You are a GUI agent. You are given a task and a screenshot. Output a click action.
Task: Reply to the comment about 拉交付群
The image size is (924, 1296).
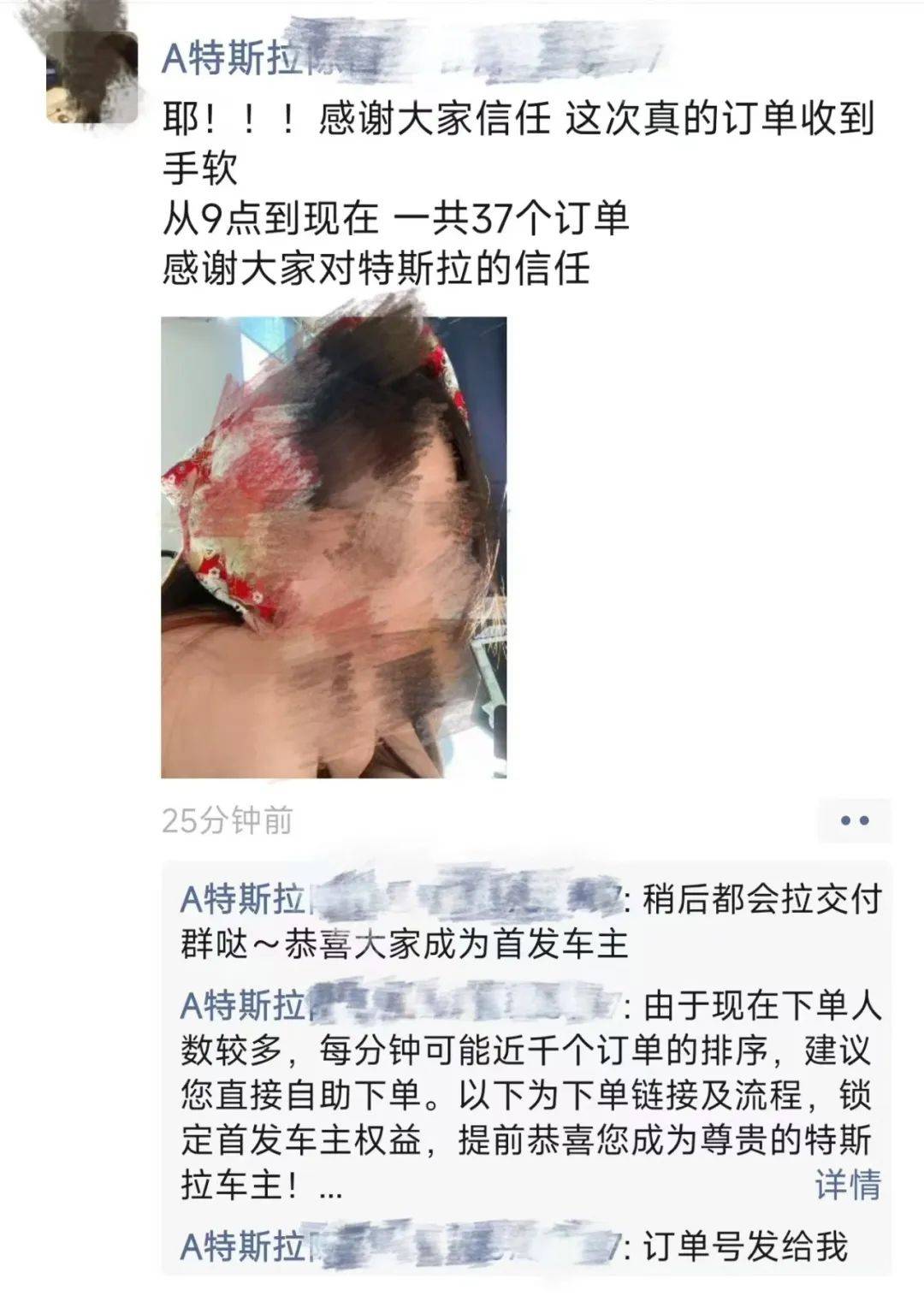pos(530,922)
